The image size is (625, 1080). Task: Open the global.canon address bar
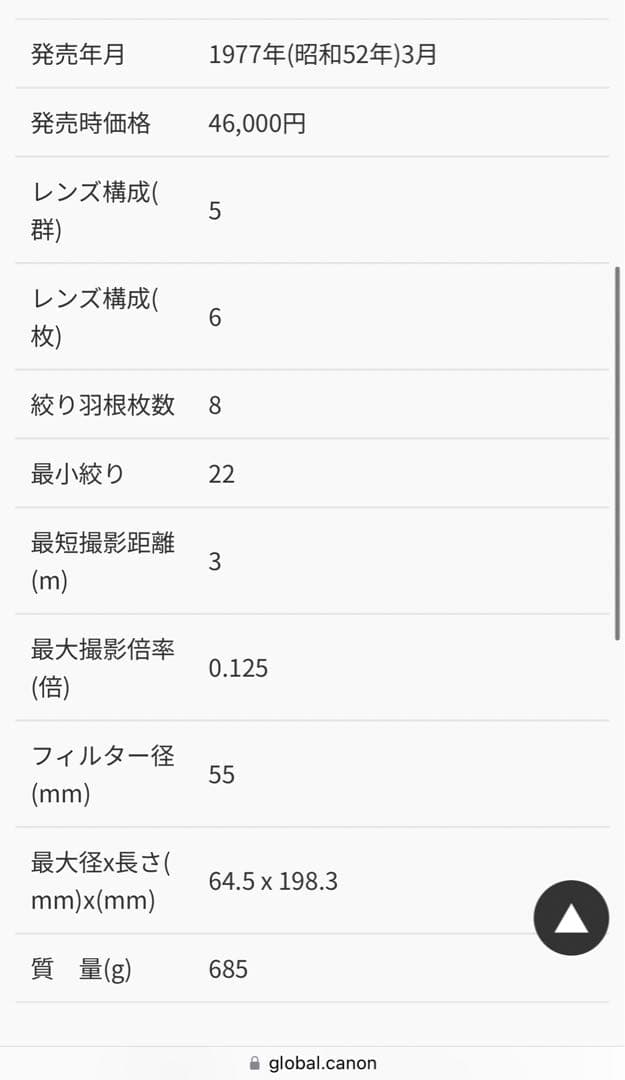tap(313, 1062)
